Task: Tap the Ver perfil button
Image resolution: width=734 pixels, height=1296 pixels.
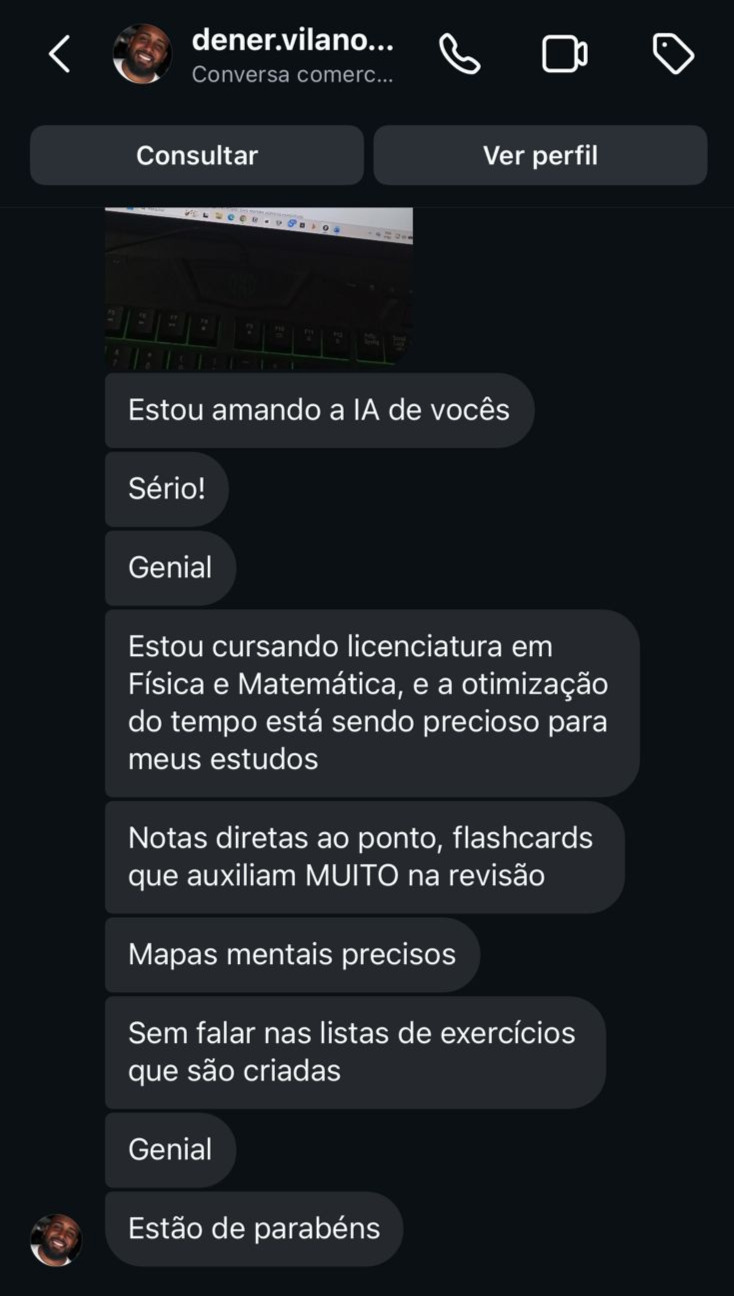Action: [x=540, y=155]
